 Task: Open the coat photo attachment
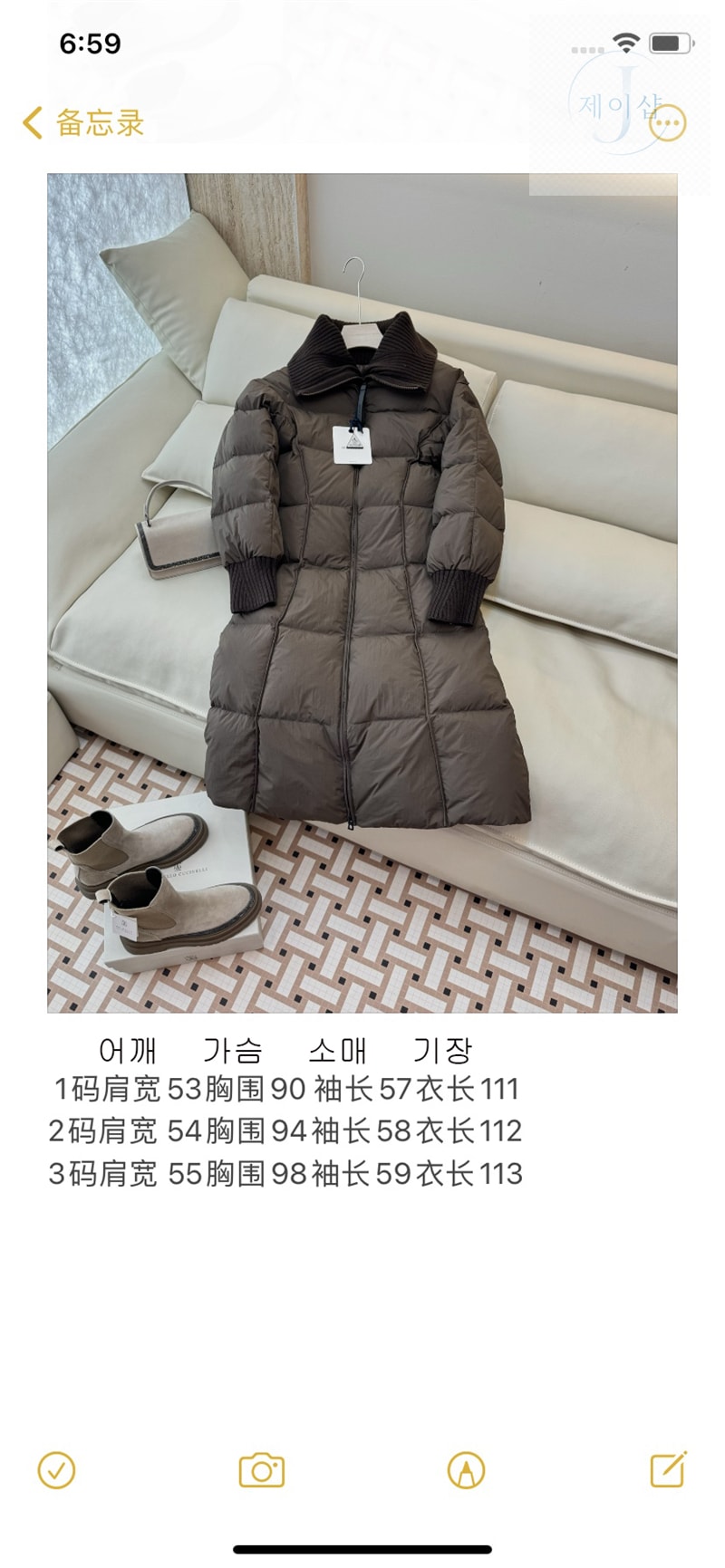(362, 592)
